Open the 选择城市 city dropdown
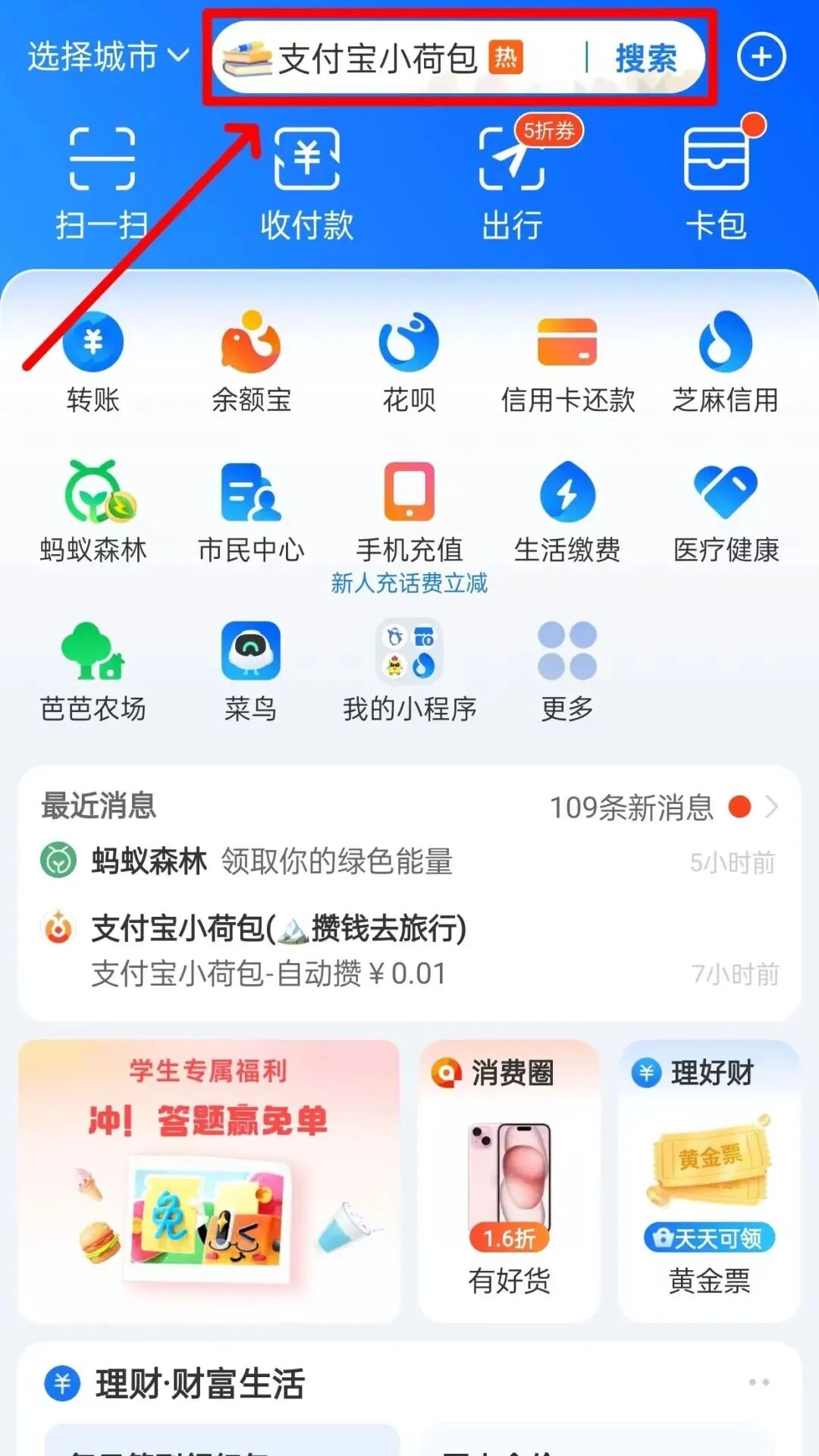The height and width of the screenshot is (1456, 819). 108,57
